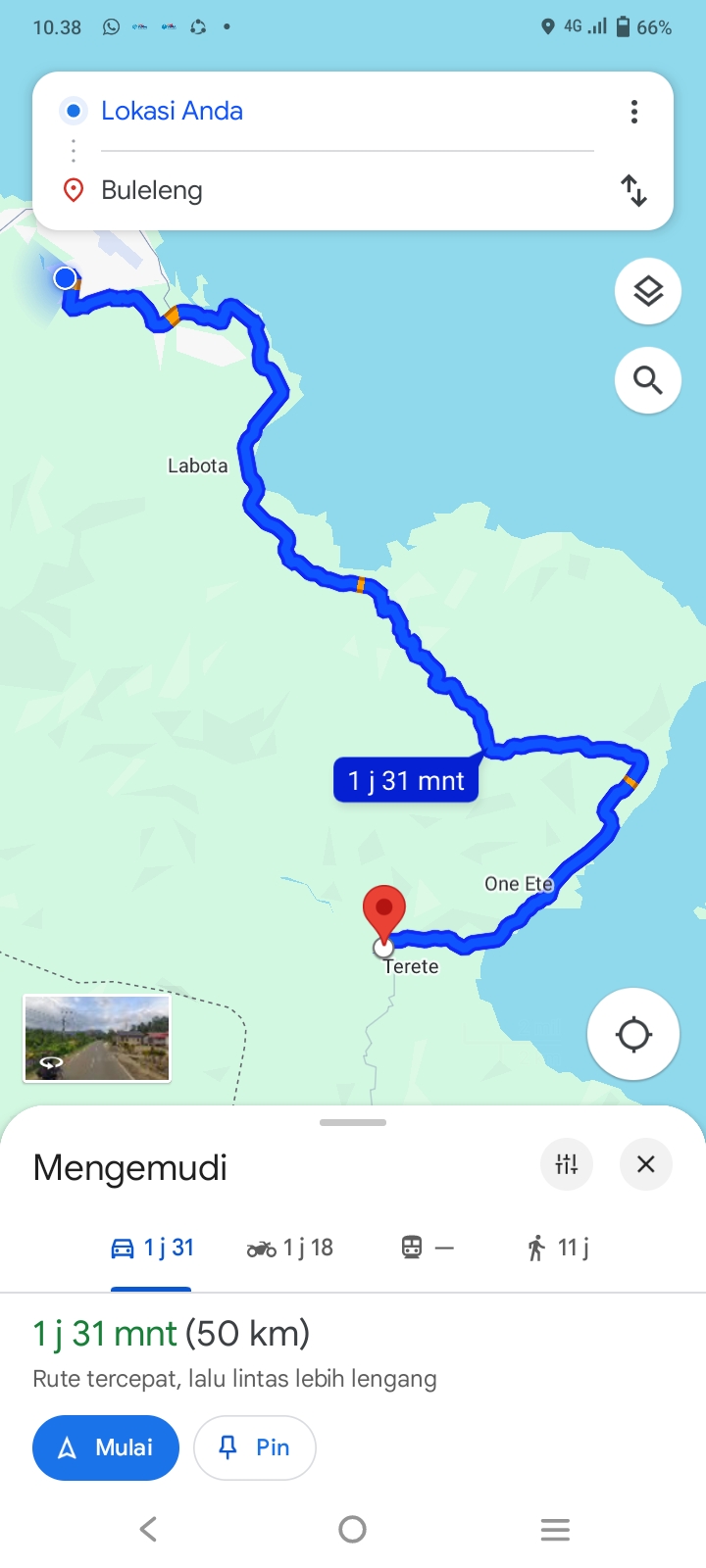Pin this route
The width and height of the screenshot is (706, 1568).
point(255,1447)
